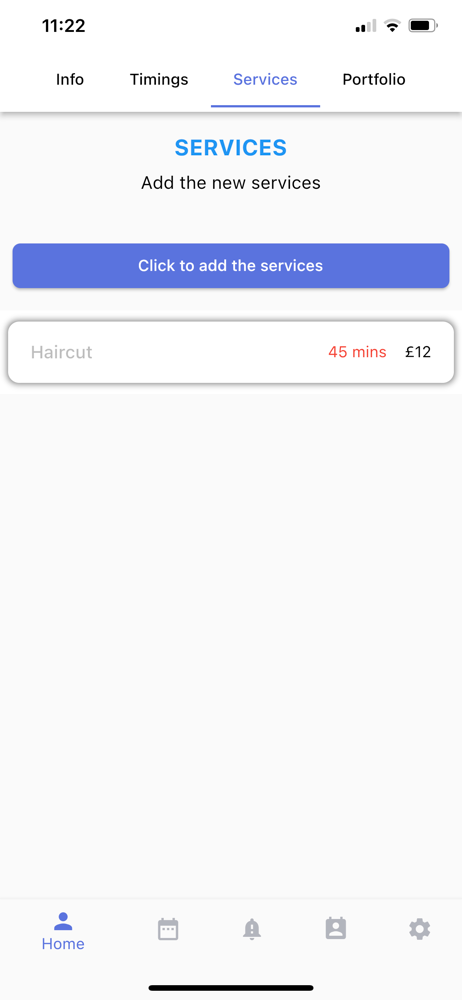Open the calendar tab
Image resolution: width=462 pixels, height=1000 pixels.
click(x=168, y=929)
